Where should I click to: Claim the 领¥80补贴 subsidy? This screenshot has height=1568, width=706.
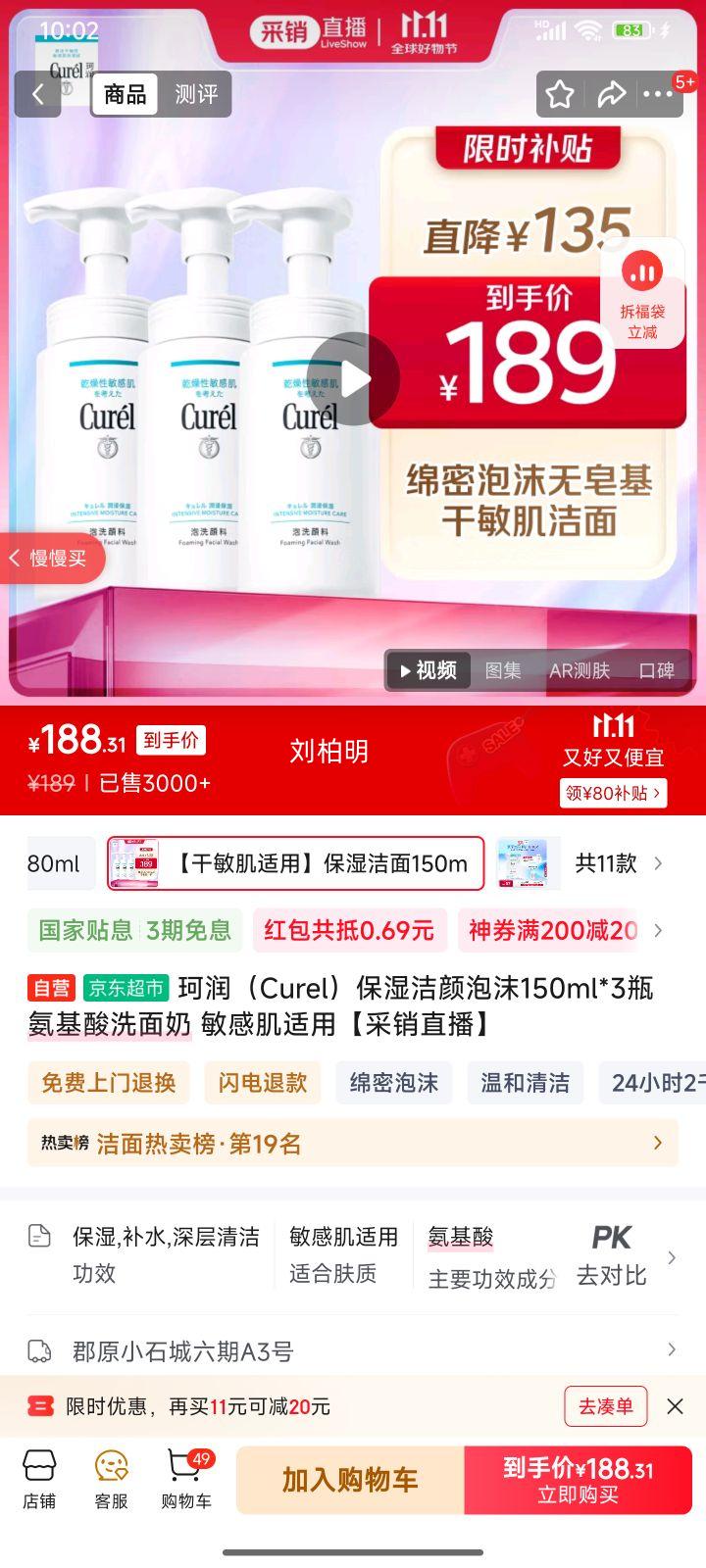click(614, 792)
